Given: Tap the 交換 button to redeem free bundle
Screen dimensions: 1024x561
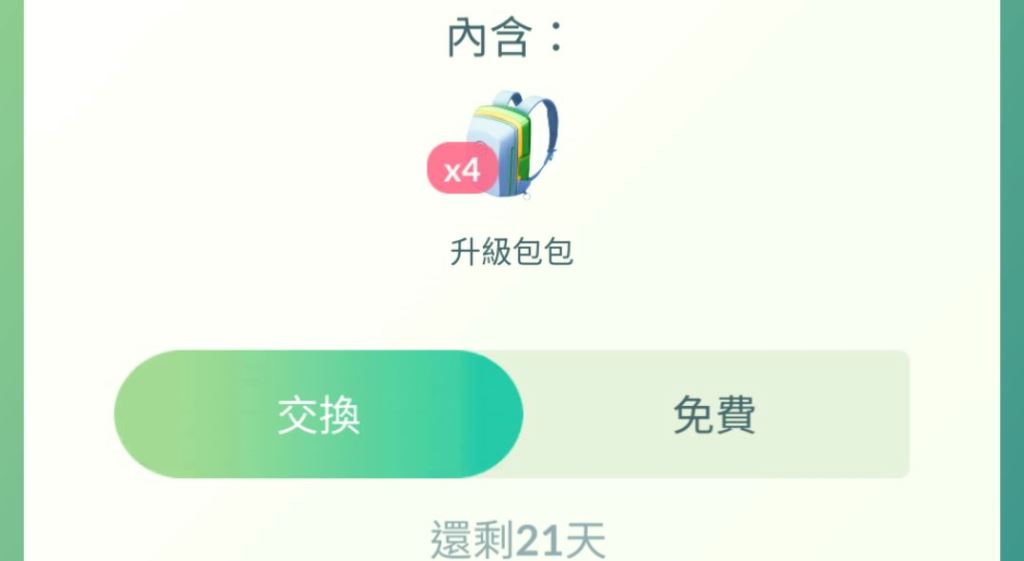Looking at the screenshot, I should click(x=318, y=414).
